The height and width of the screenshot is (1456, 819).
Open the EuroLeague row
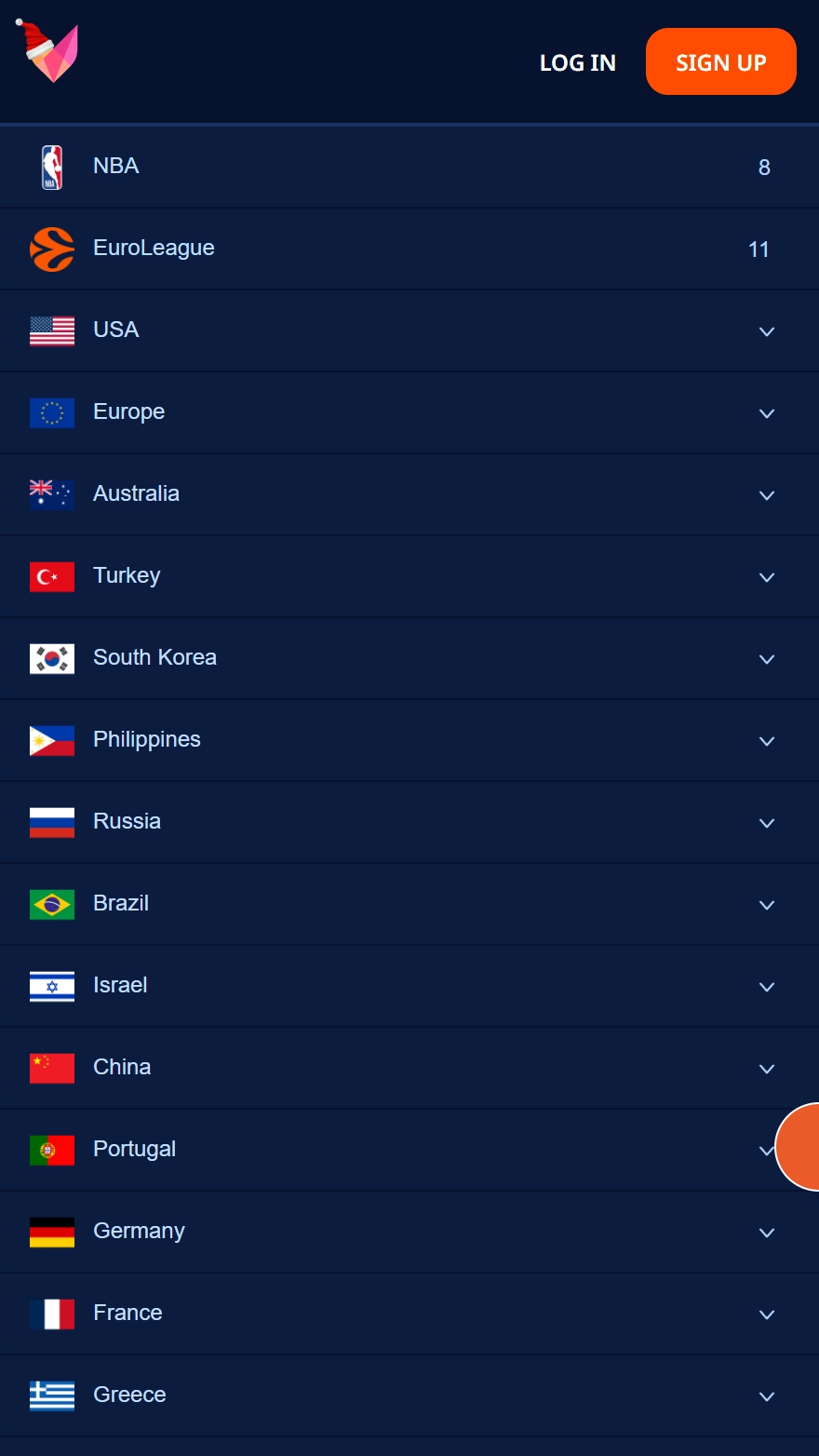coord(154,249)
